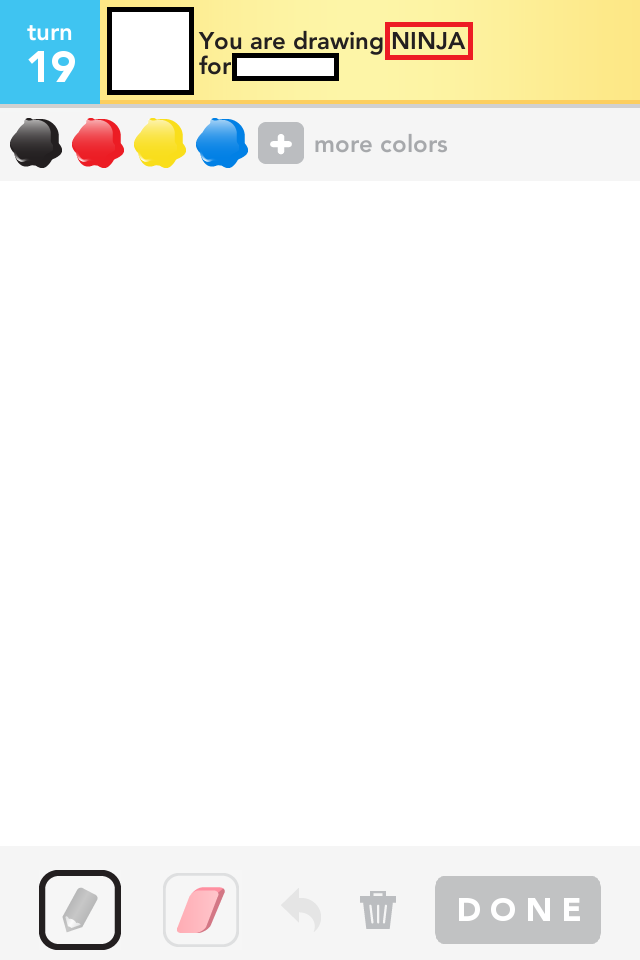Image resolution: width=640 pixels, height=960 pixels.
Task: Submit the drawing with DONE
Action: coord(518,910)
